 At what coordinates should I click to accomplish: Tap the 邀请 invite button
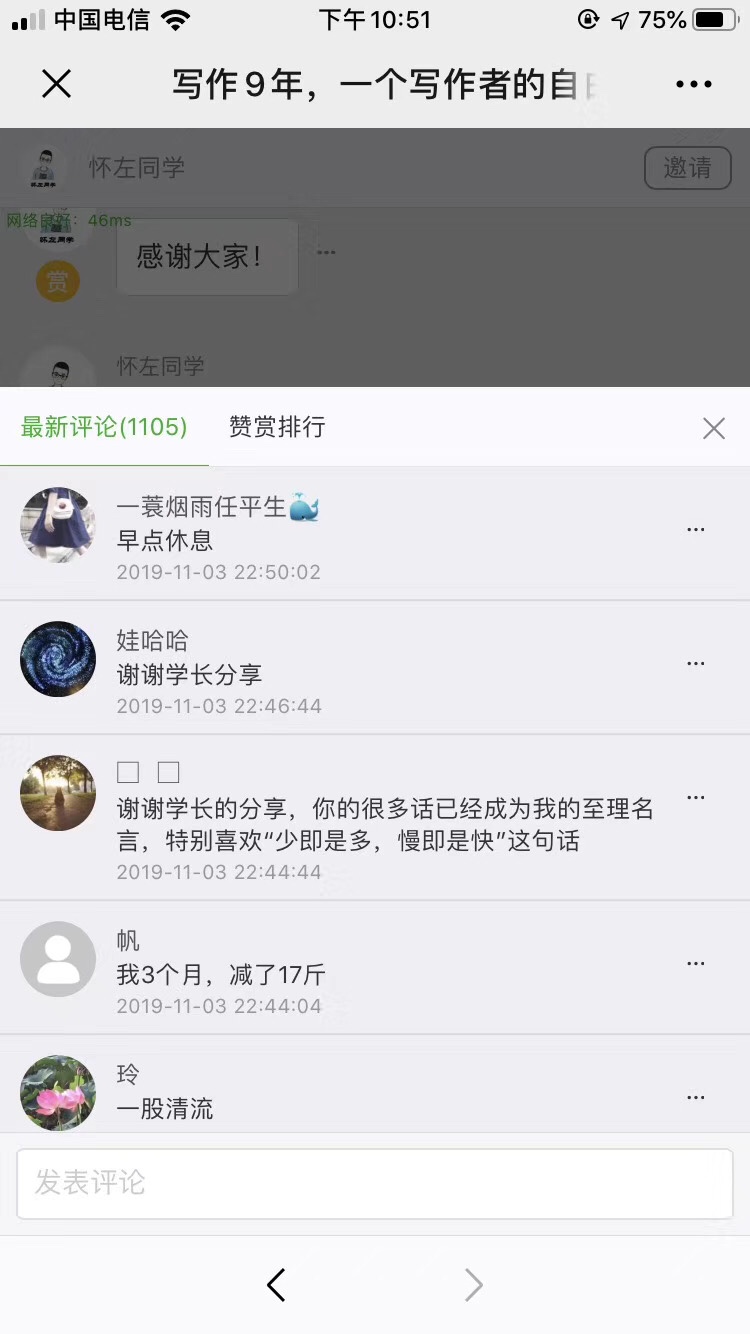point(687,168)
